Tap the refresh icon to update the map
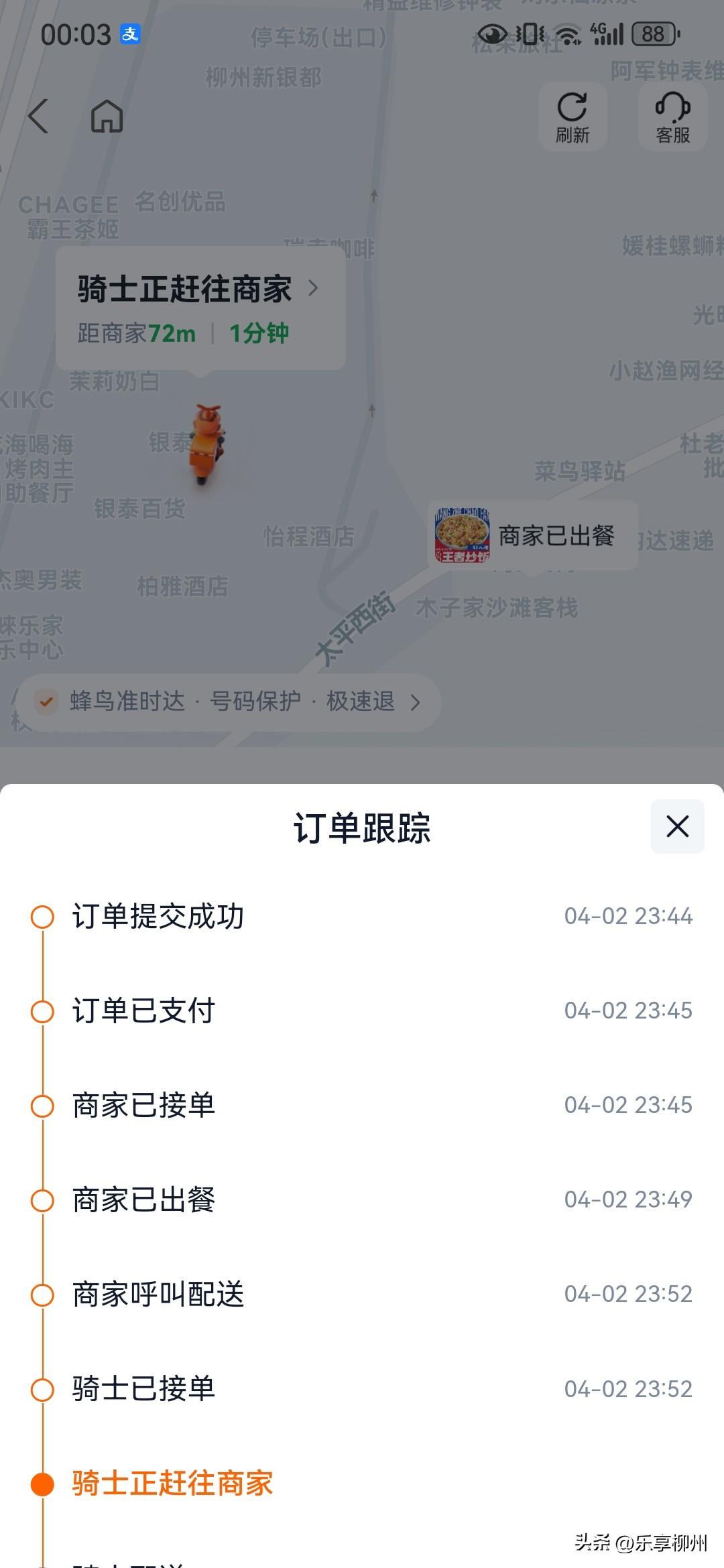The height and width of the screenshot is (1568, 724). coord(573,116)
